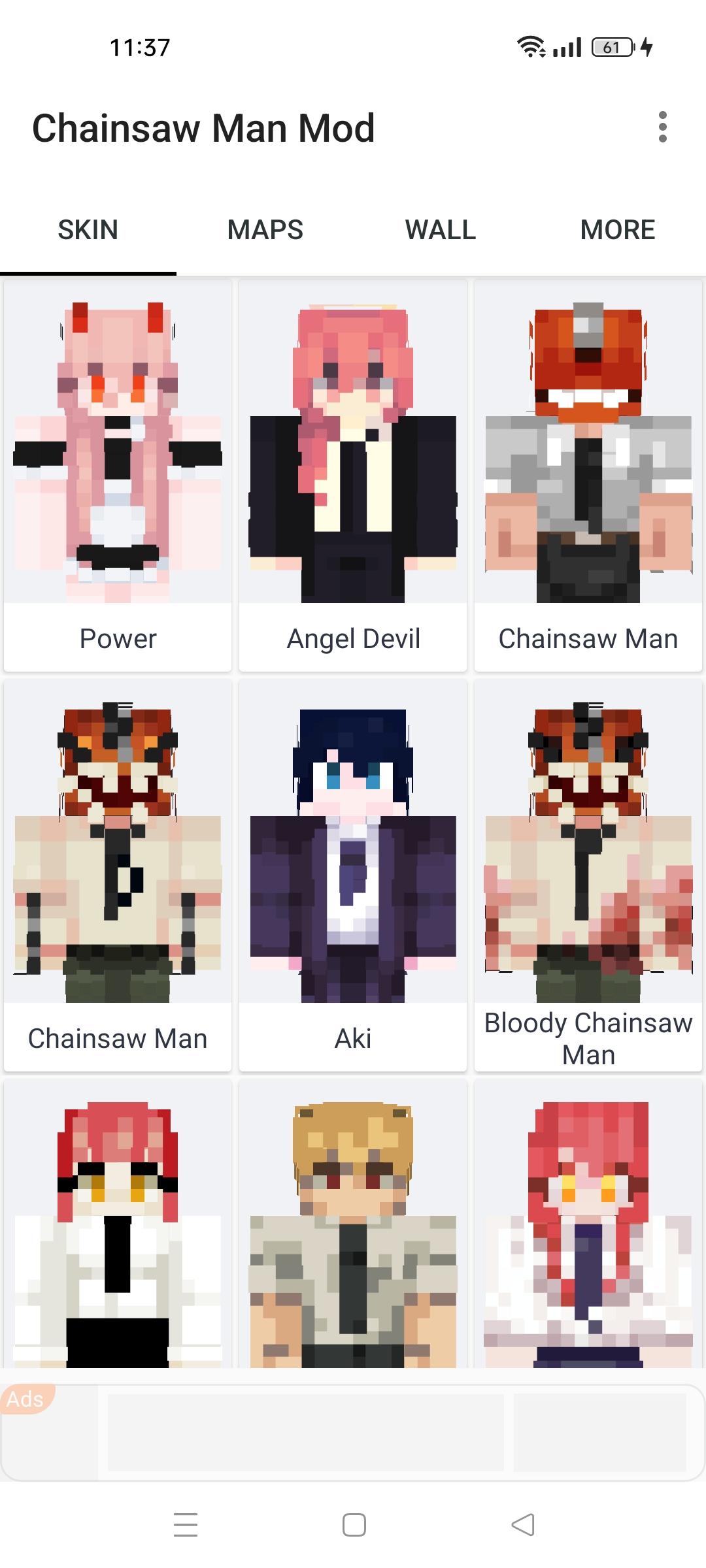Open the Bloody Chainsaw Man skin
Screen dimensions: 706x1568
point(588,875)
